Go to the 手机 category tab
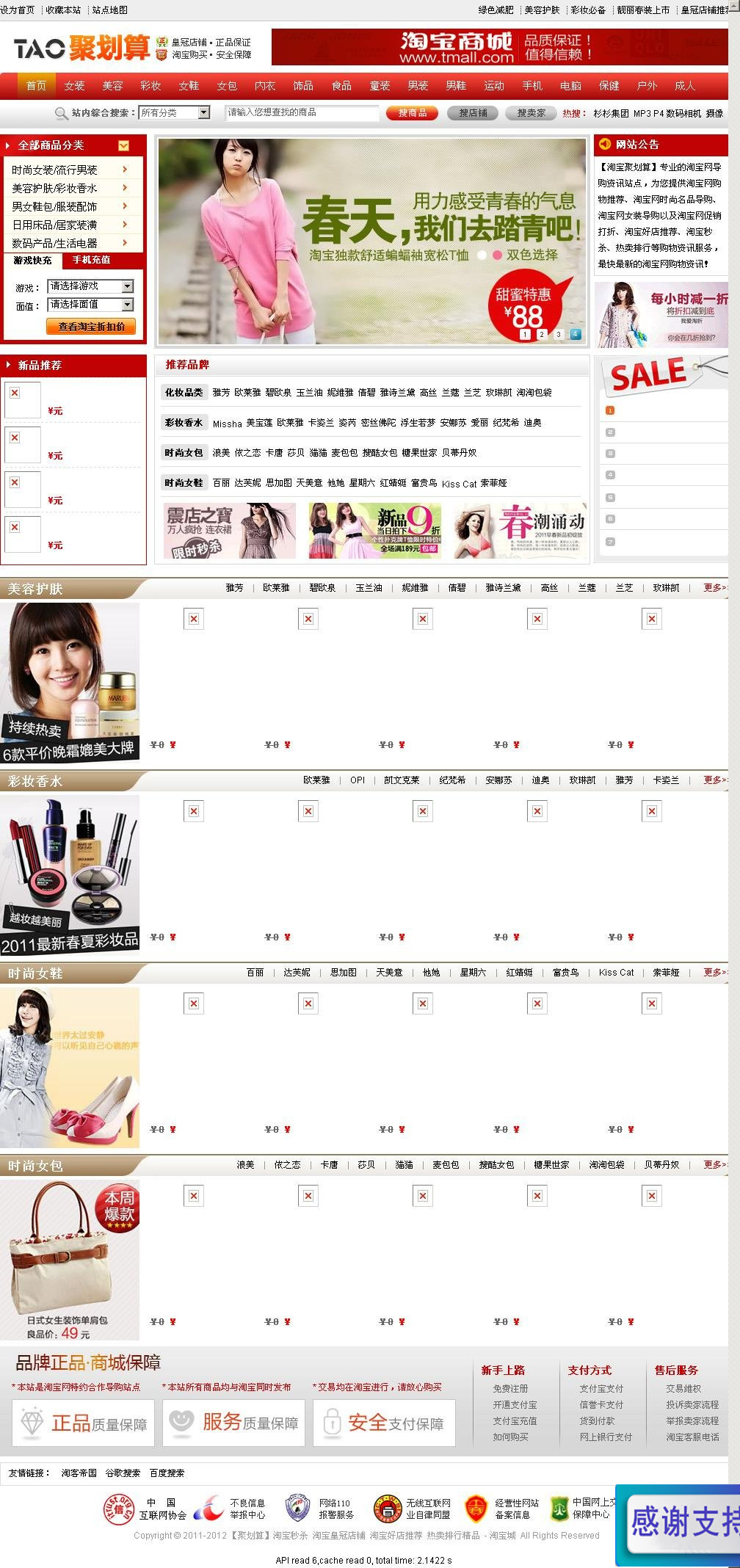The width and height of the screenshot is (740, 1568). coord(532,86)
